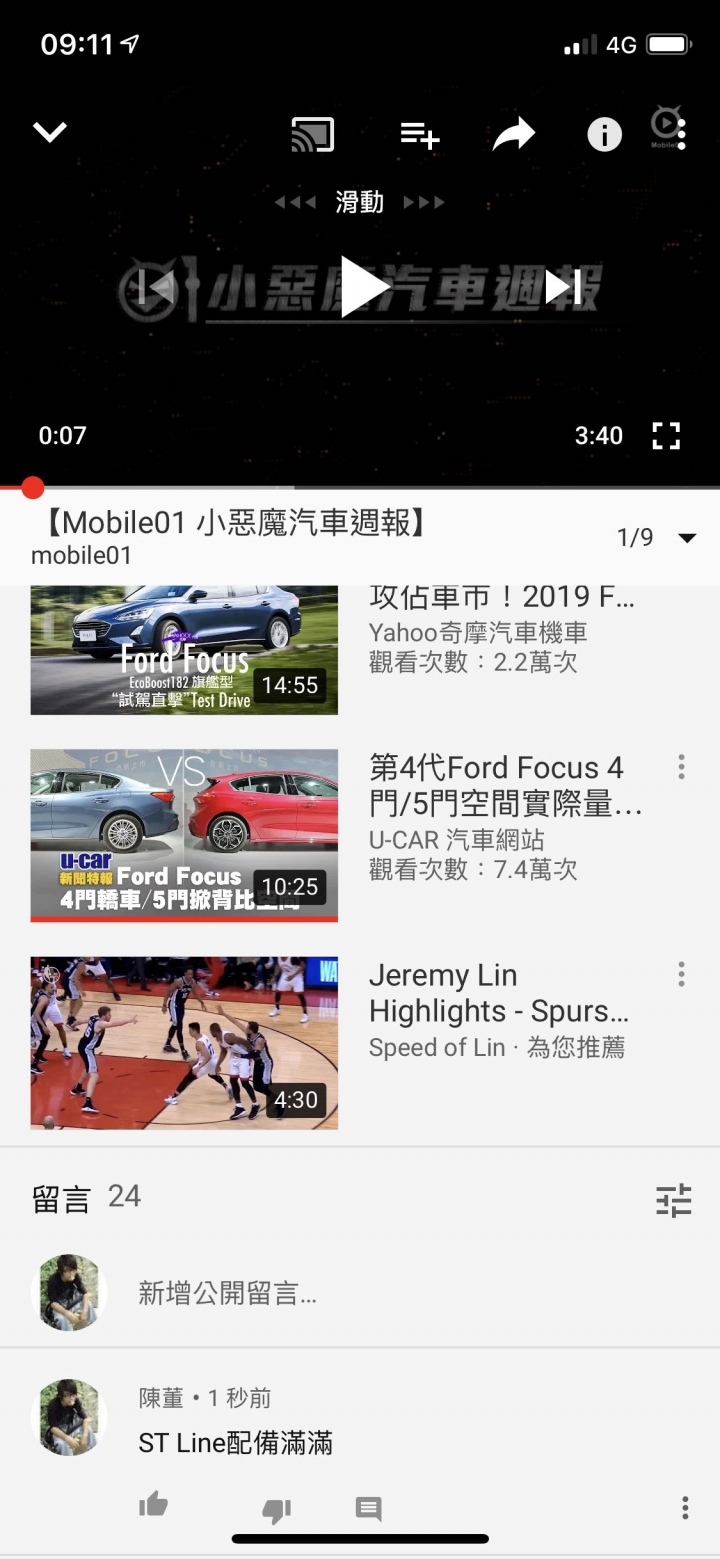This screenshot has height=1559, width=720.
Task: Open comment sort options
Action: (x=673, y=1199)
